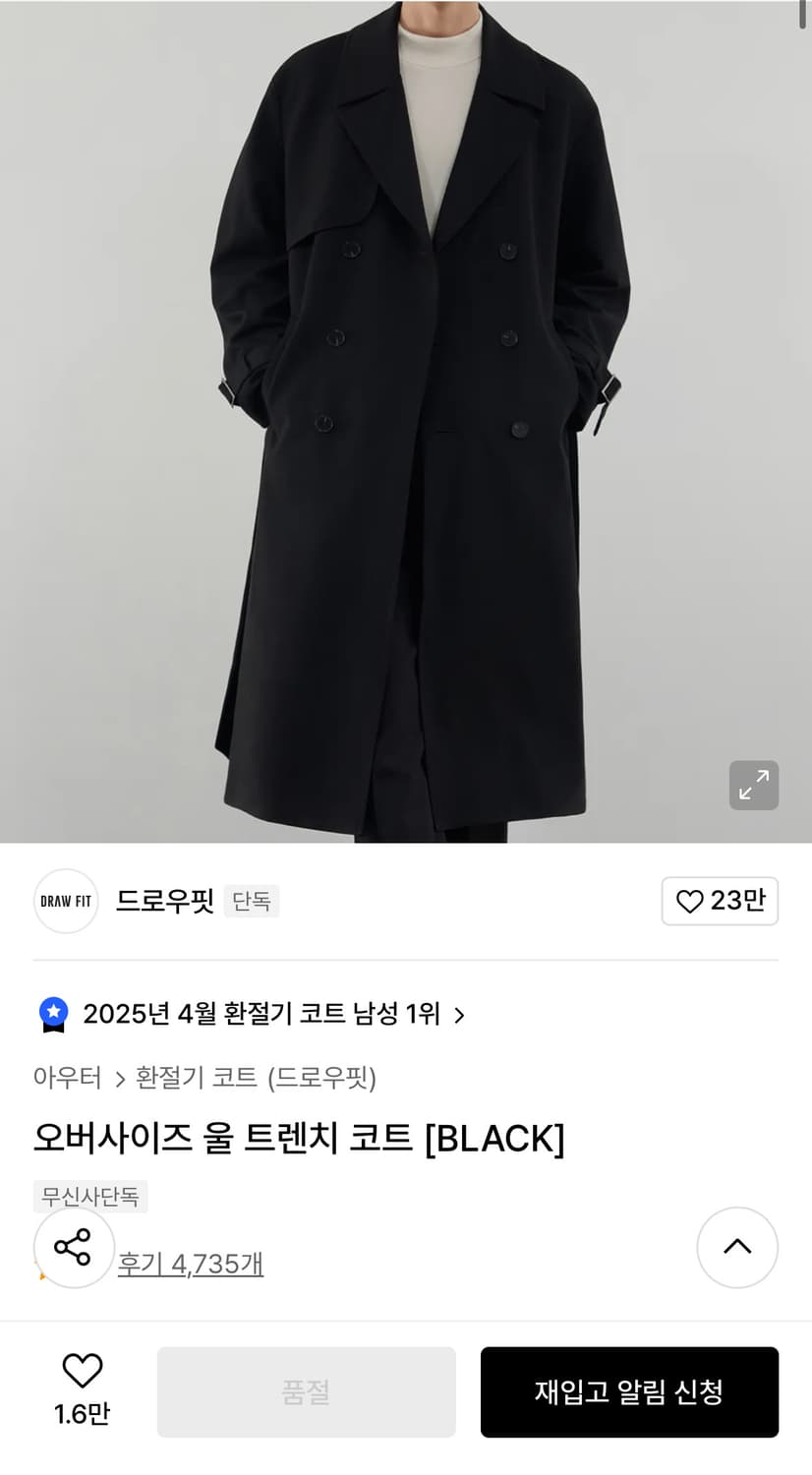
Task: Click the product title 오버사이즈 울 트렌치 코트
Action: (x=299, y=1138)
